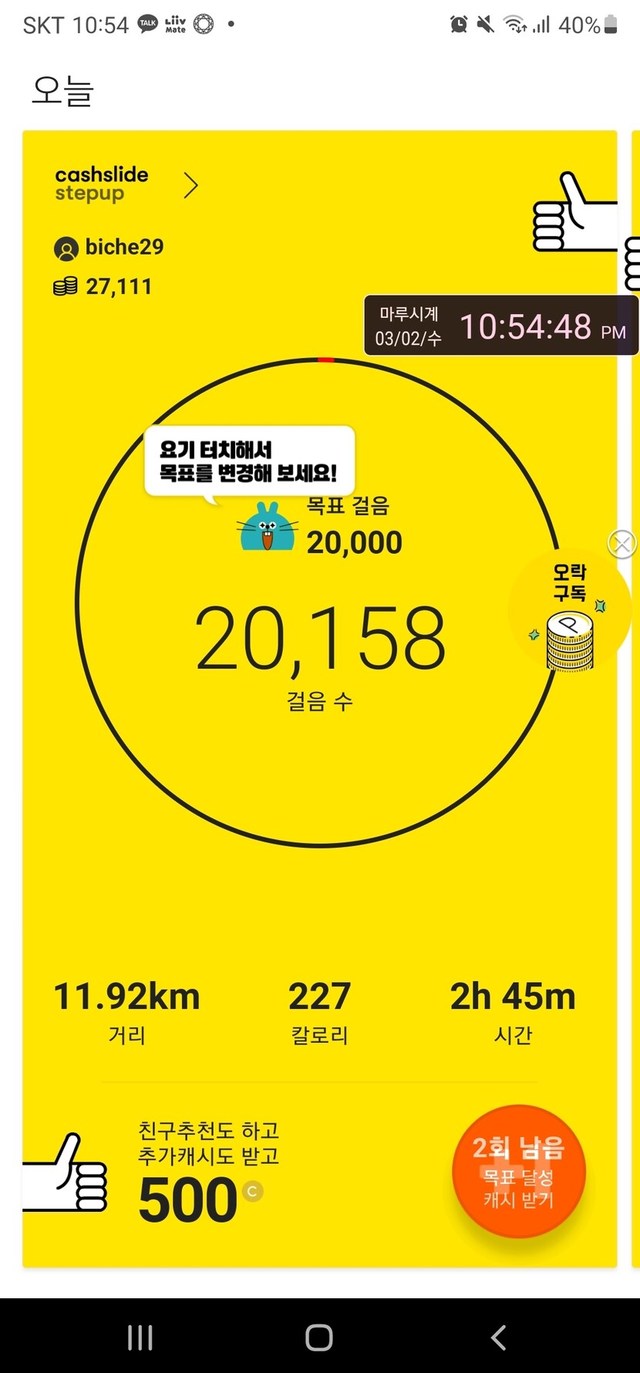
Task: Tap the 20,000 goal steps to change it
Action: point(354,543)
